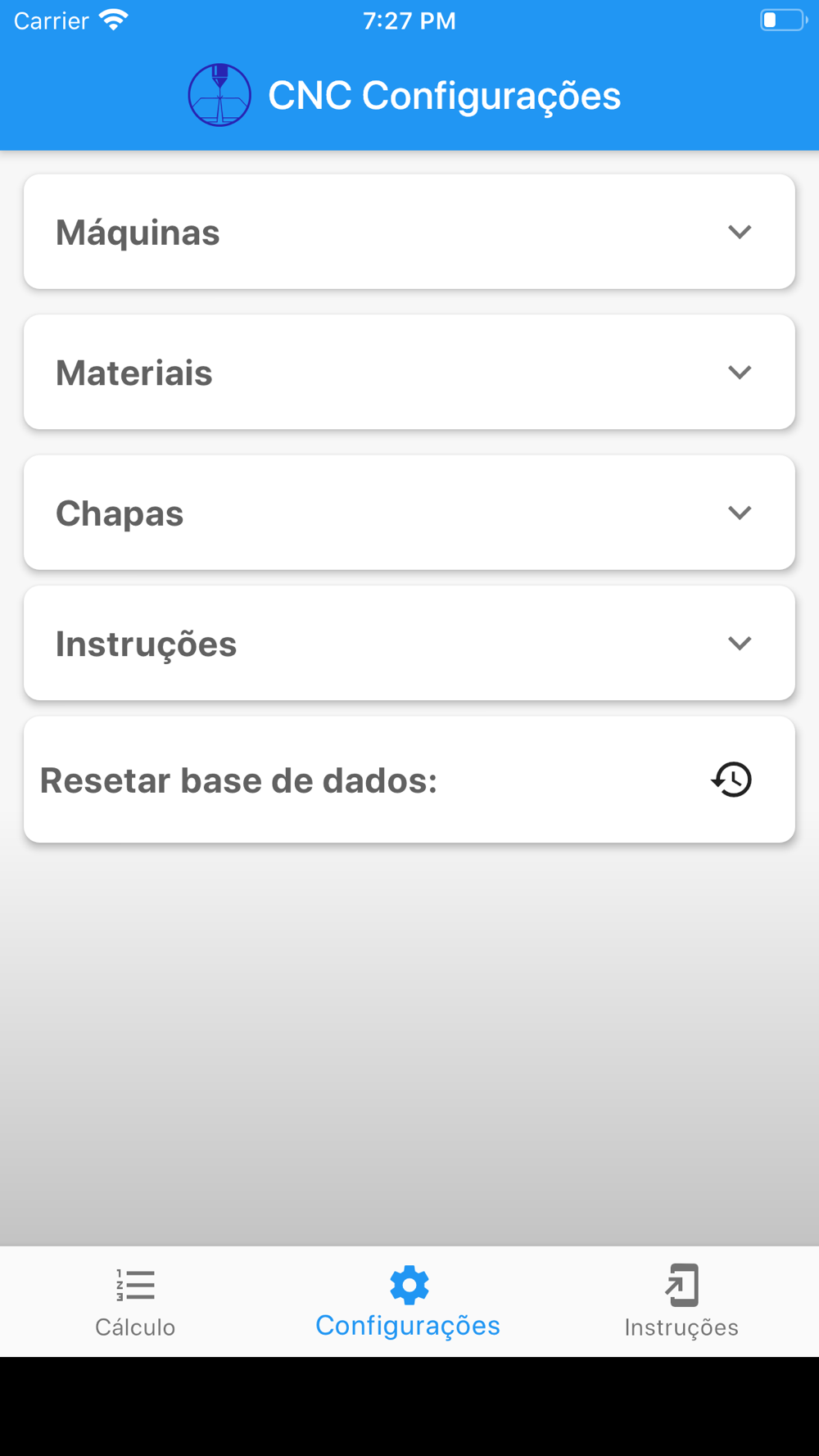Expand the Chapas section

[x=409, y=513]
